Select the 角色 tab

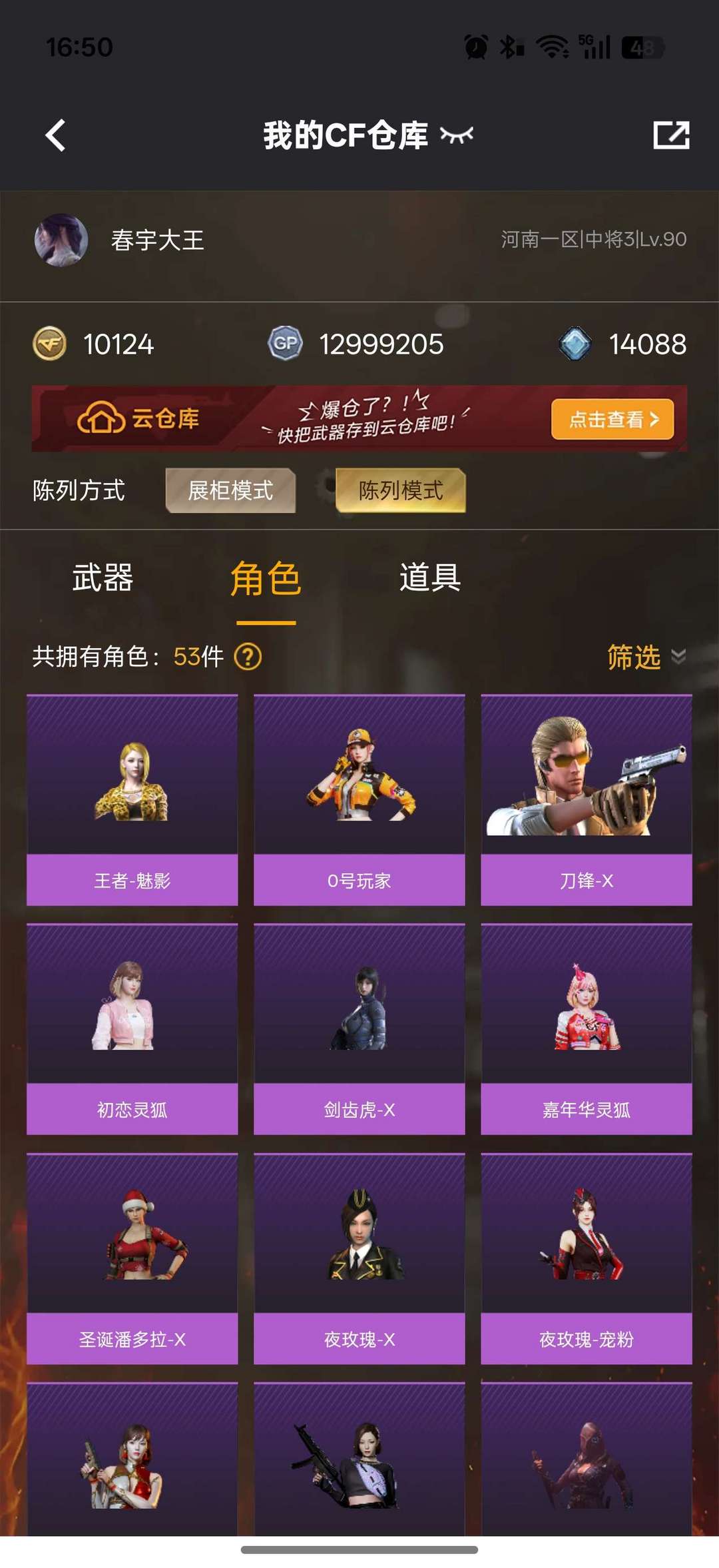266,578
